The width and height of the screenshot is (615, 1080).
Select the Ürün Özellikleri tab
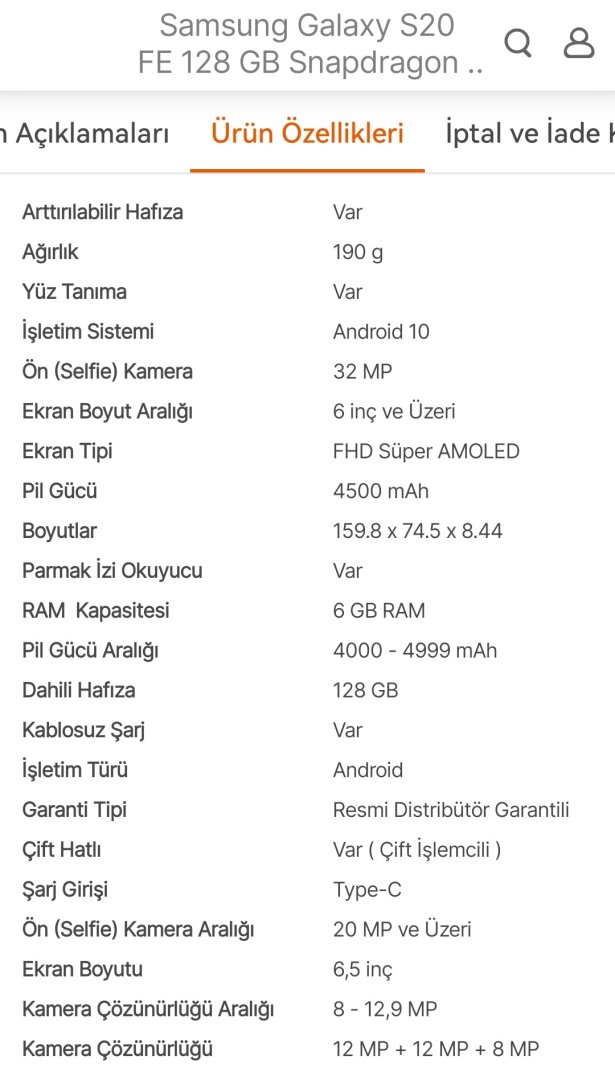307,134
